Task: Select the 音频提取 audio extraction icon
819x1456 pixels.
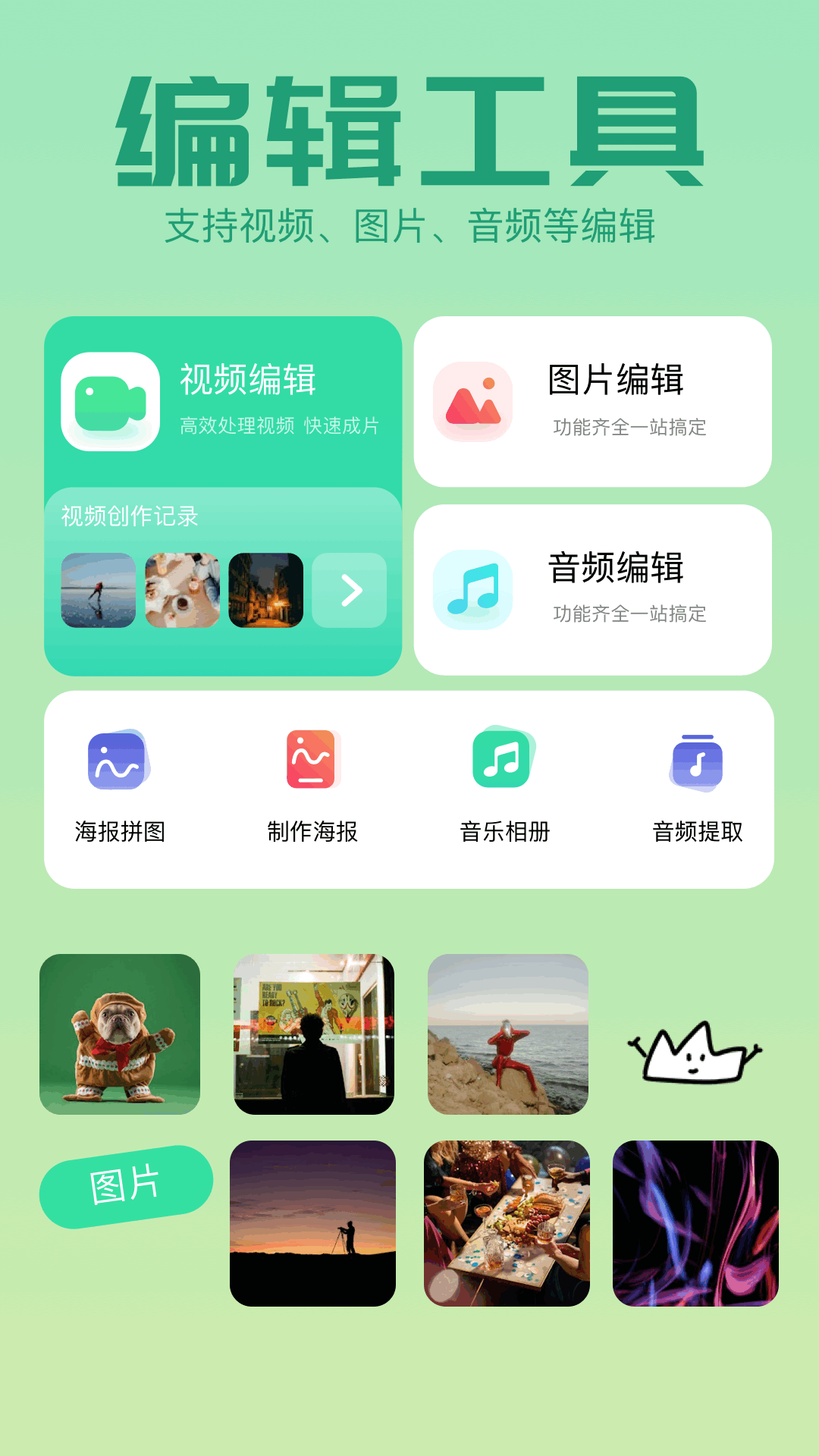Action: click(694, 761)
